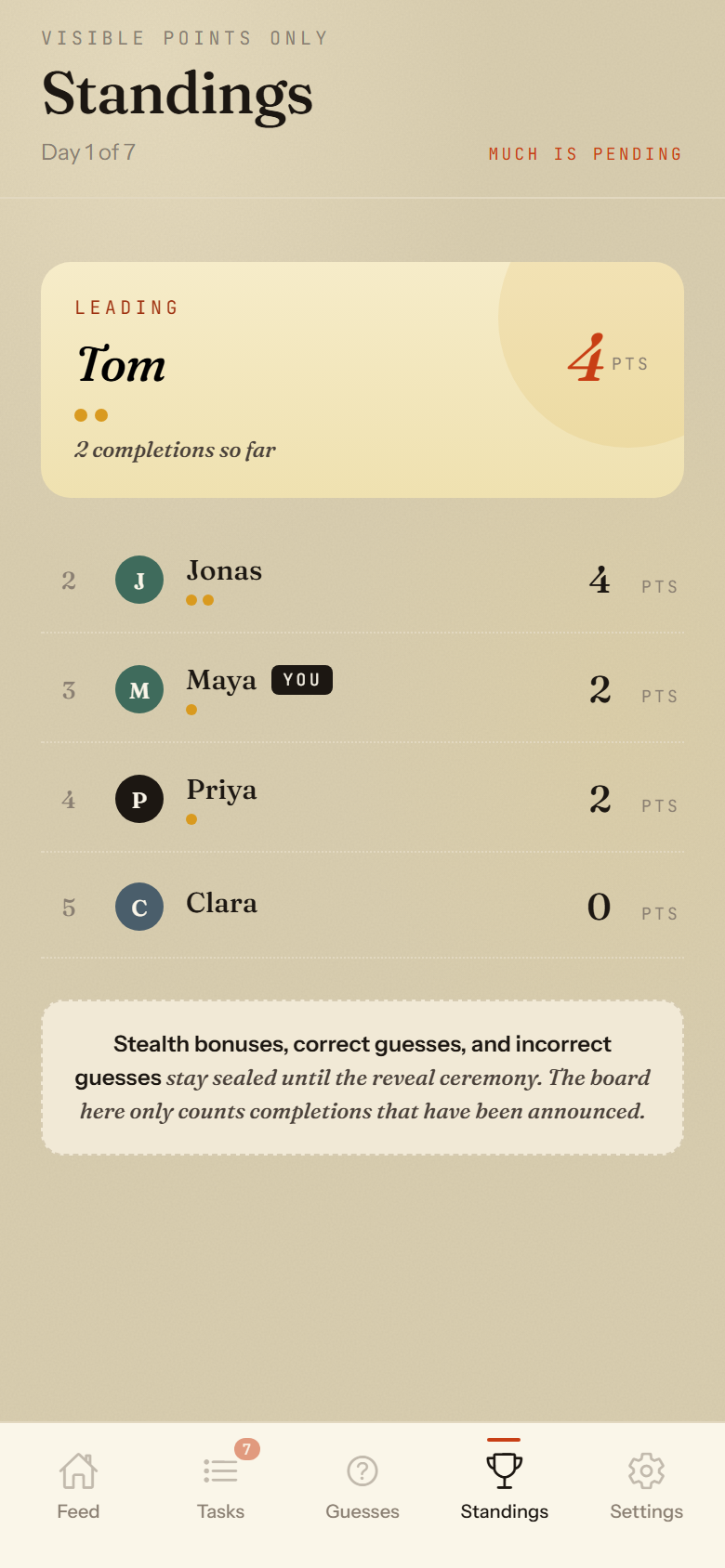The height and width of the screenshot is (1568, 725).
Task: Open Maya's standings row
Action: (x=362, y=689)
